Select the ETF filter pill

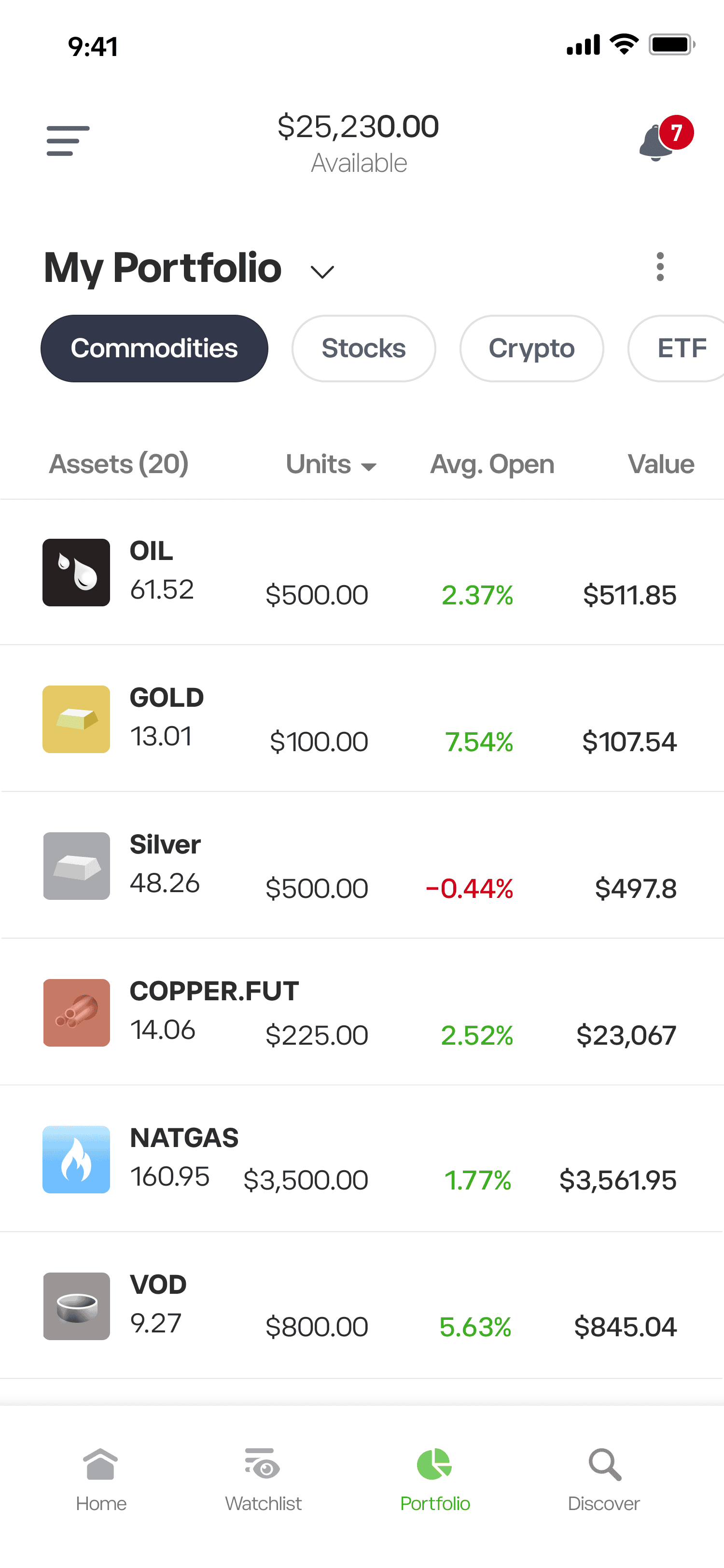coord(682,348)
